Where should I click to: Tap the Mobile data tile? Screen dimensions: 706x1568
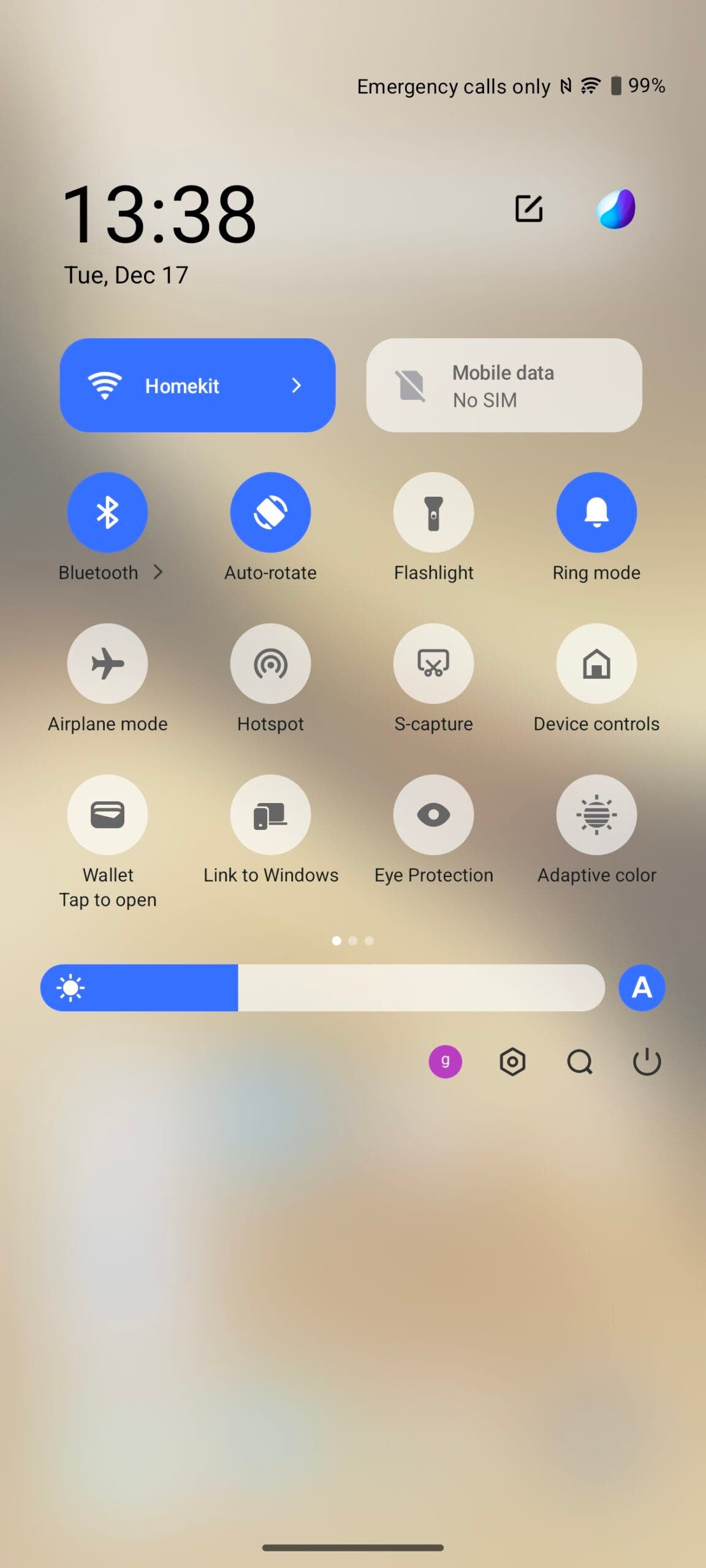[x=504, y=385]
